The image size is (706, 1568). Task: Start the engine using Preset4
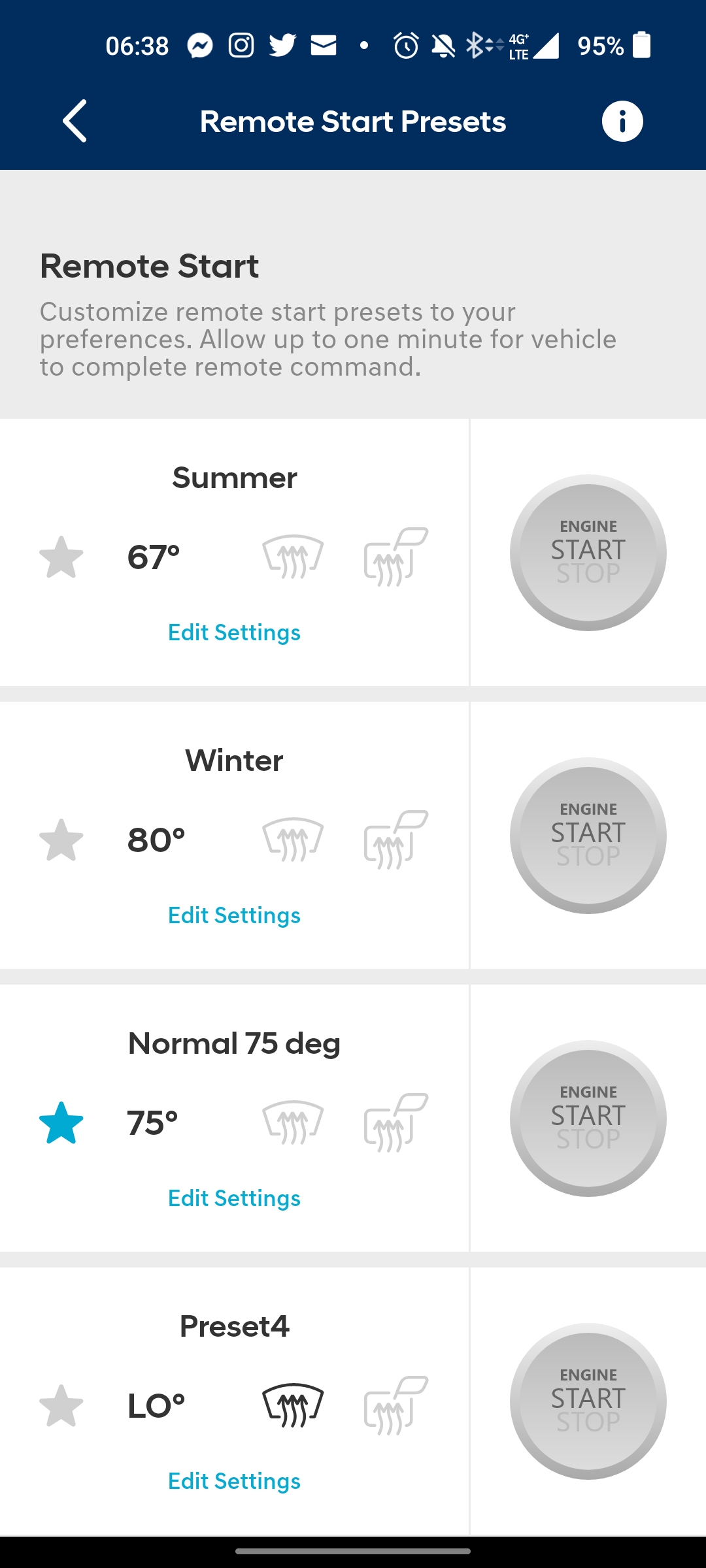click(588, 1401)
